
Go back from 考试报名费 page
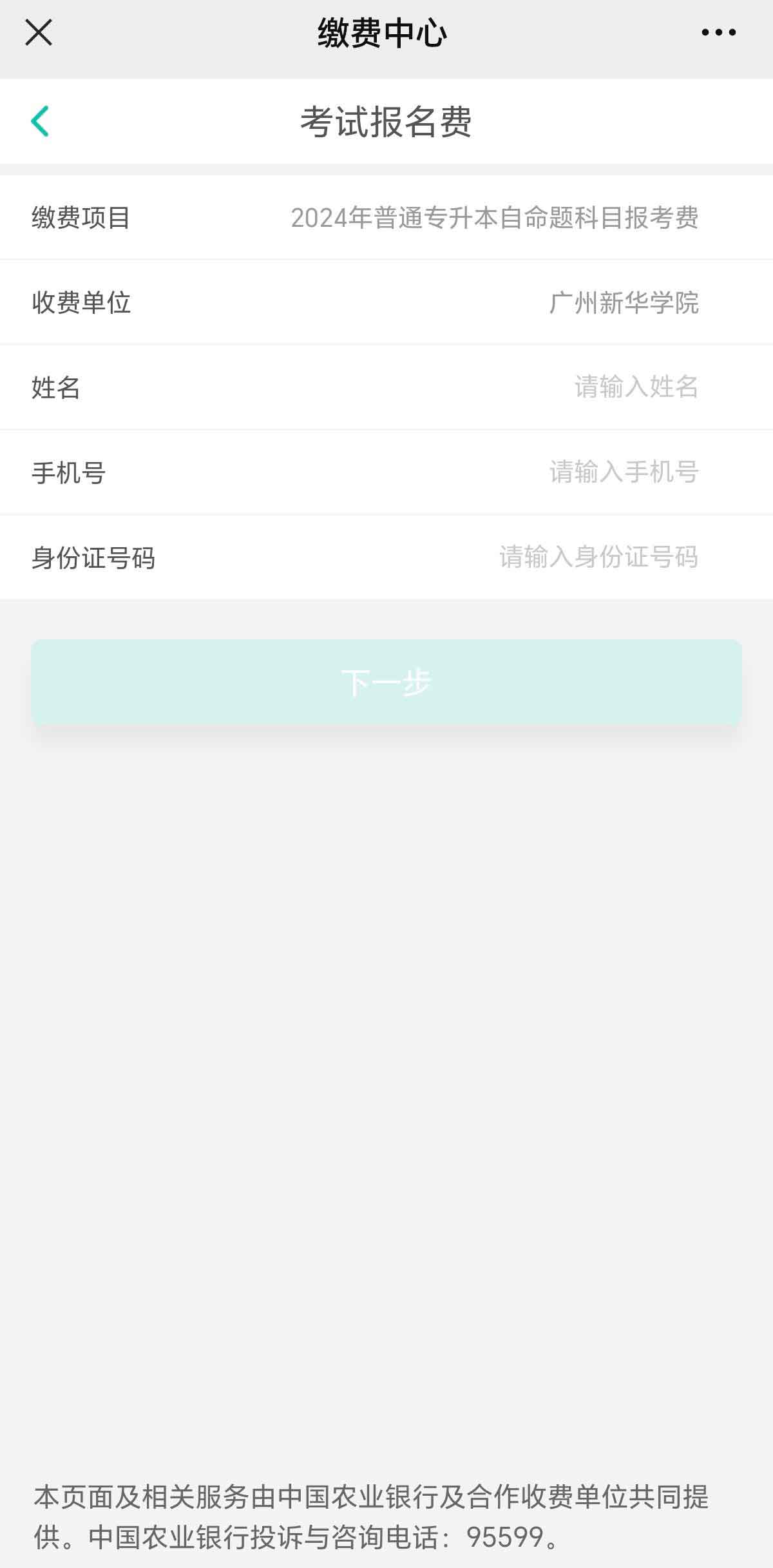40,121
